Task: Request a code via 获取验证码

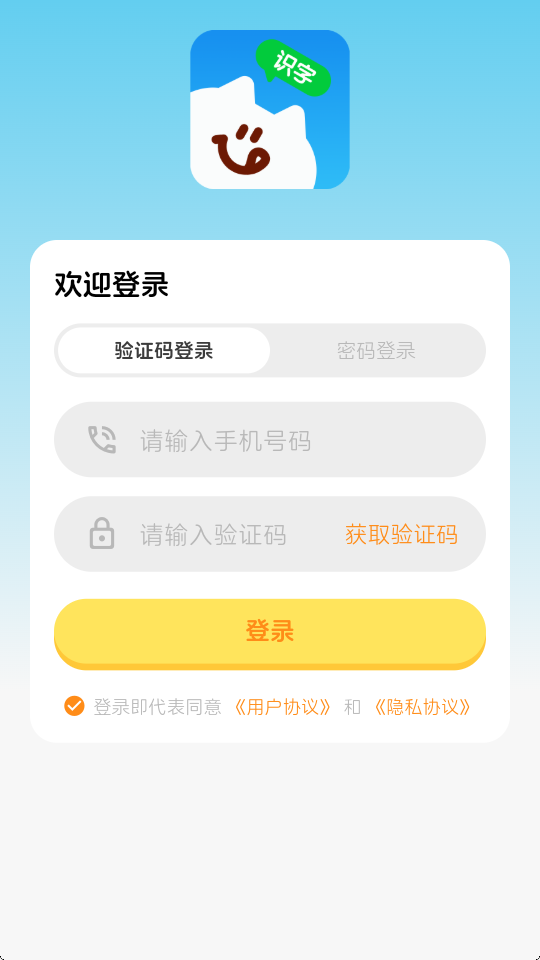Action: point(402,534)
